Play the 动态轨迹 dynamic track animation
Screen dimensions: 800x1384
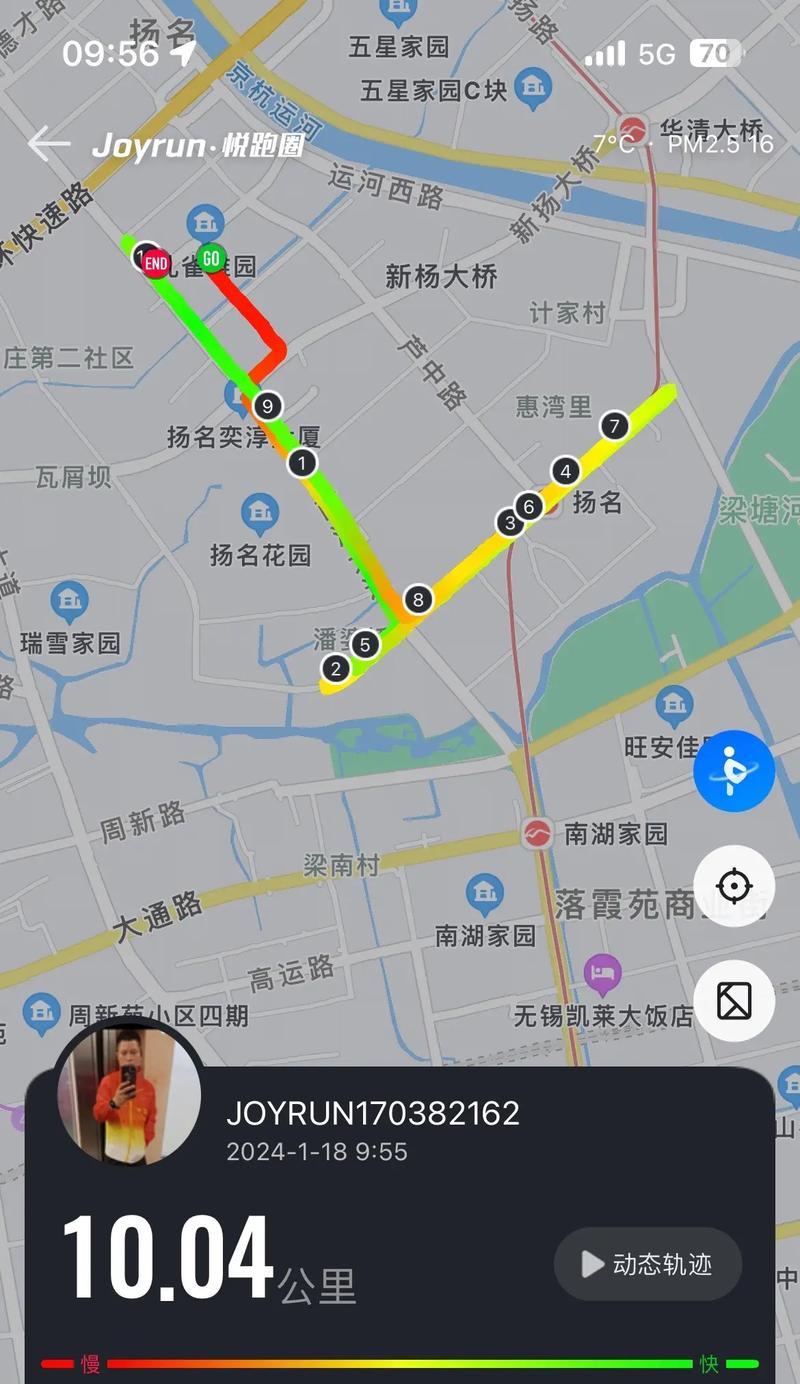(x=648, y=1264)
